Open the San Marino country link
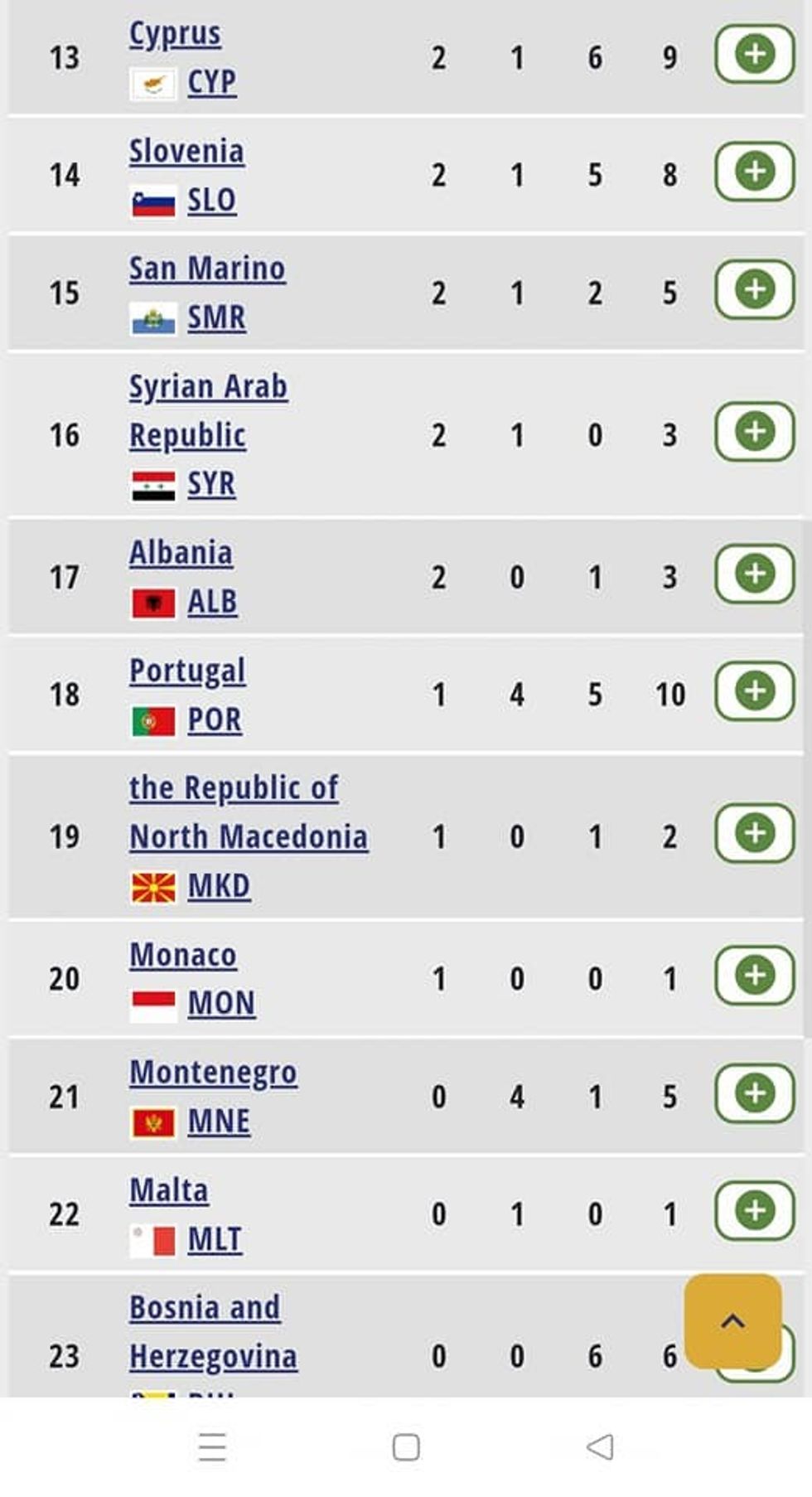This screenshot has height=1497, width=812. pos(207,269)
